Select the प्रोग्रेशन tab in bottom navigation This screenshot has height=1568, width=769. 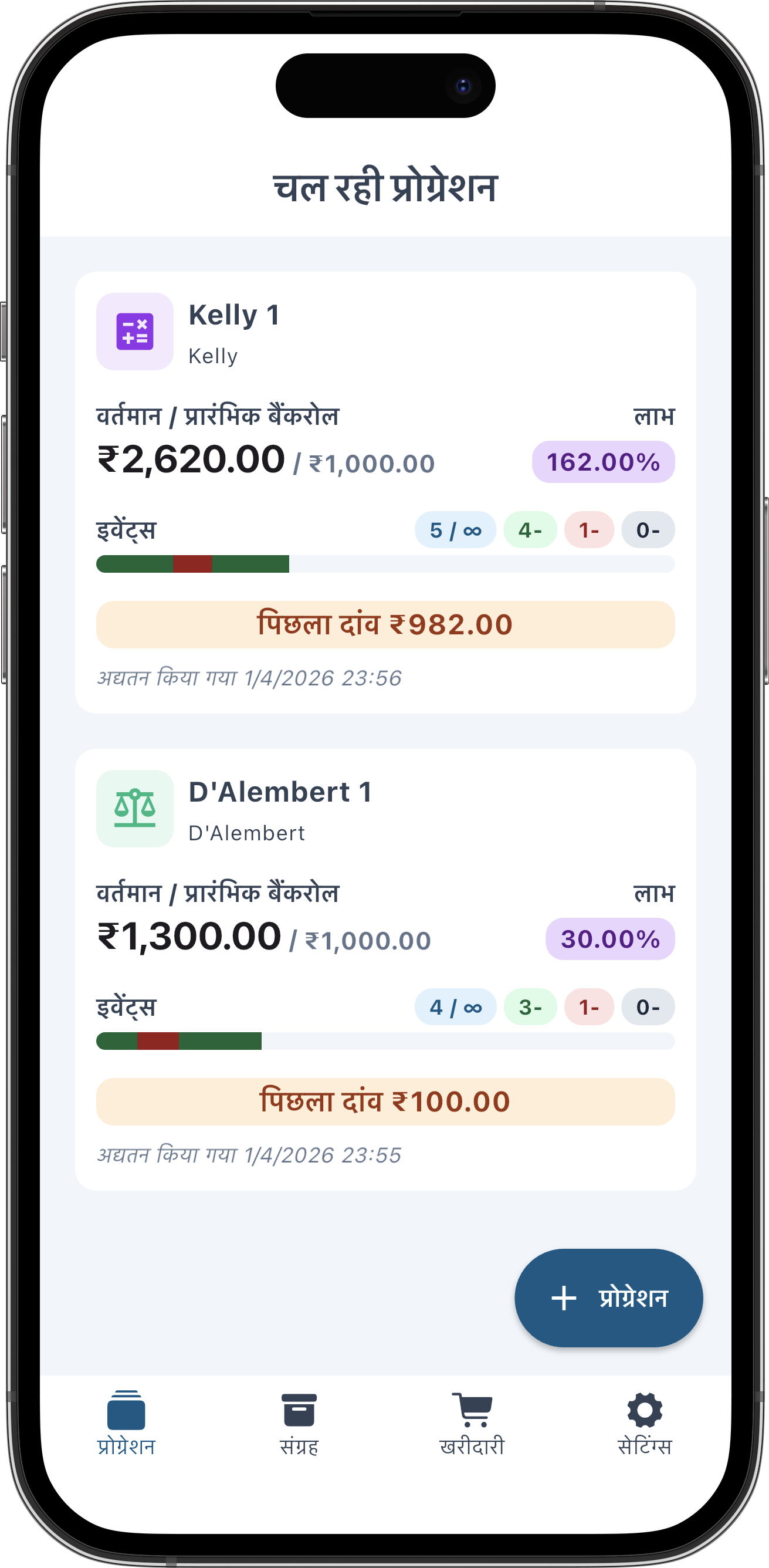pyautogui.click(x=127, y=1423)
